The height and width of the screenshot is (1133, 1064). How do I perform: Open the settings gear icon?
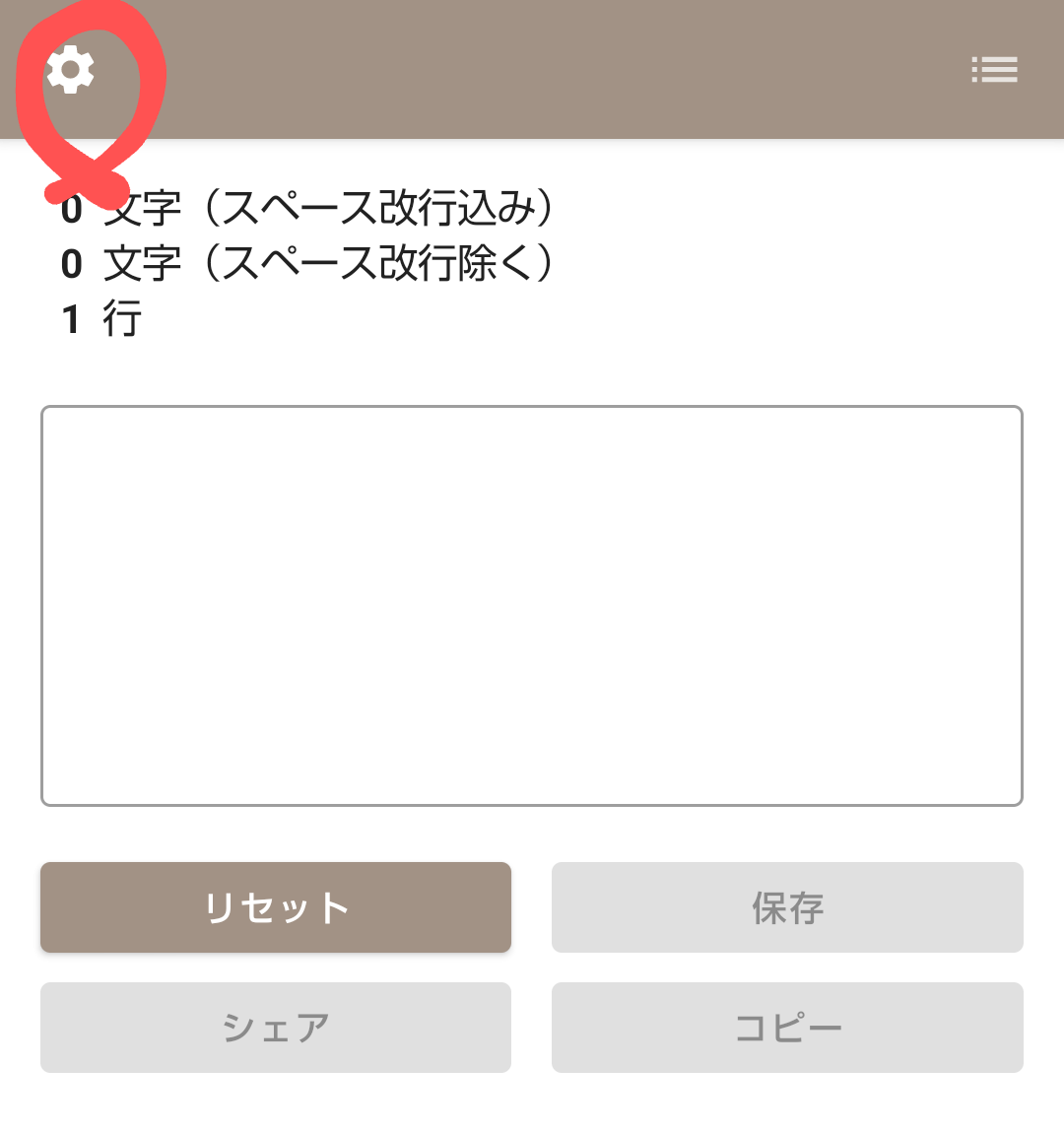coord(71,70)
